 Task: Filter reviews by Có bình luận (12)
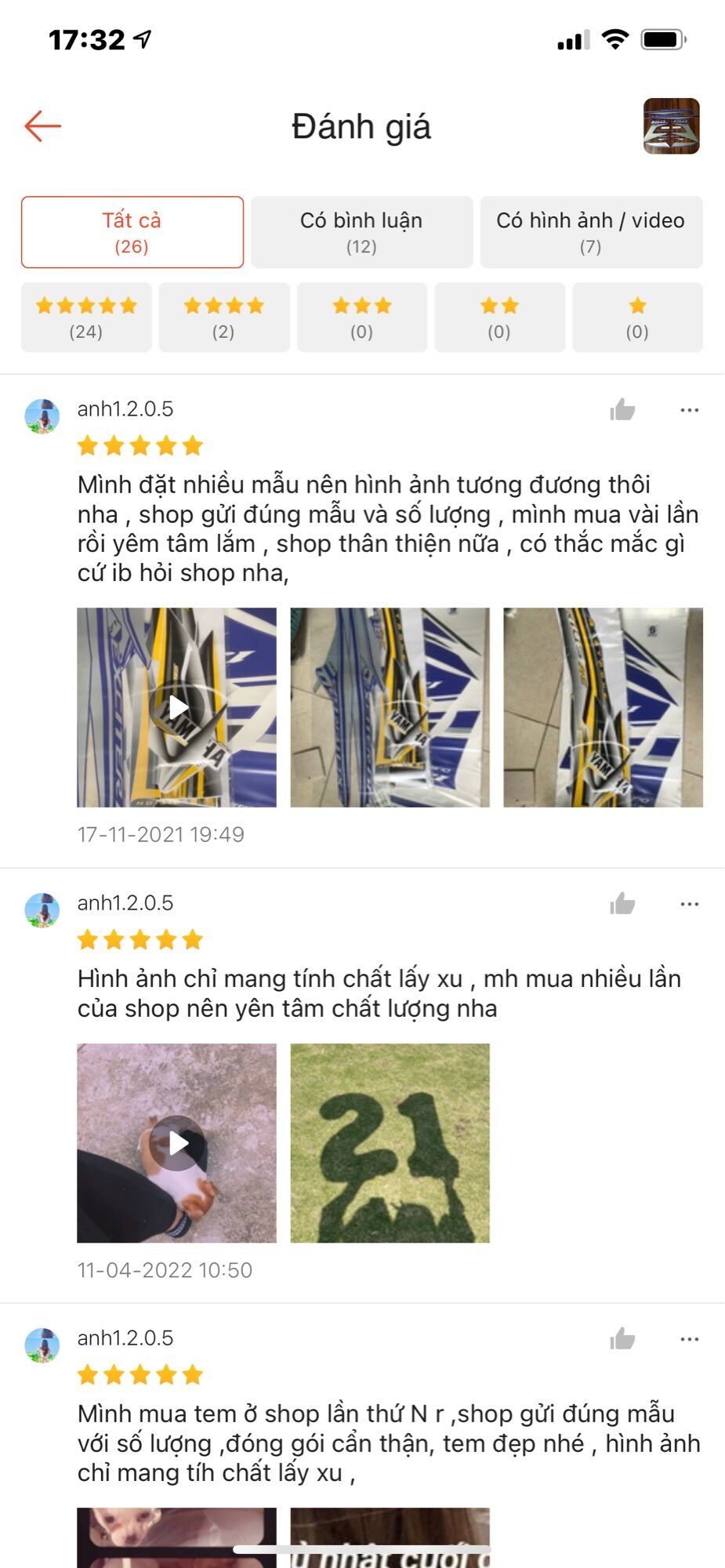point(361,232)
